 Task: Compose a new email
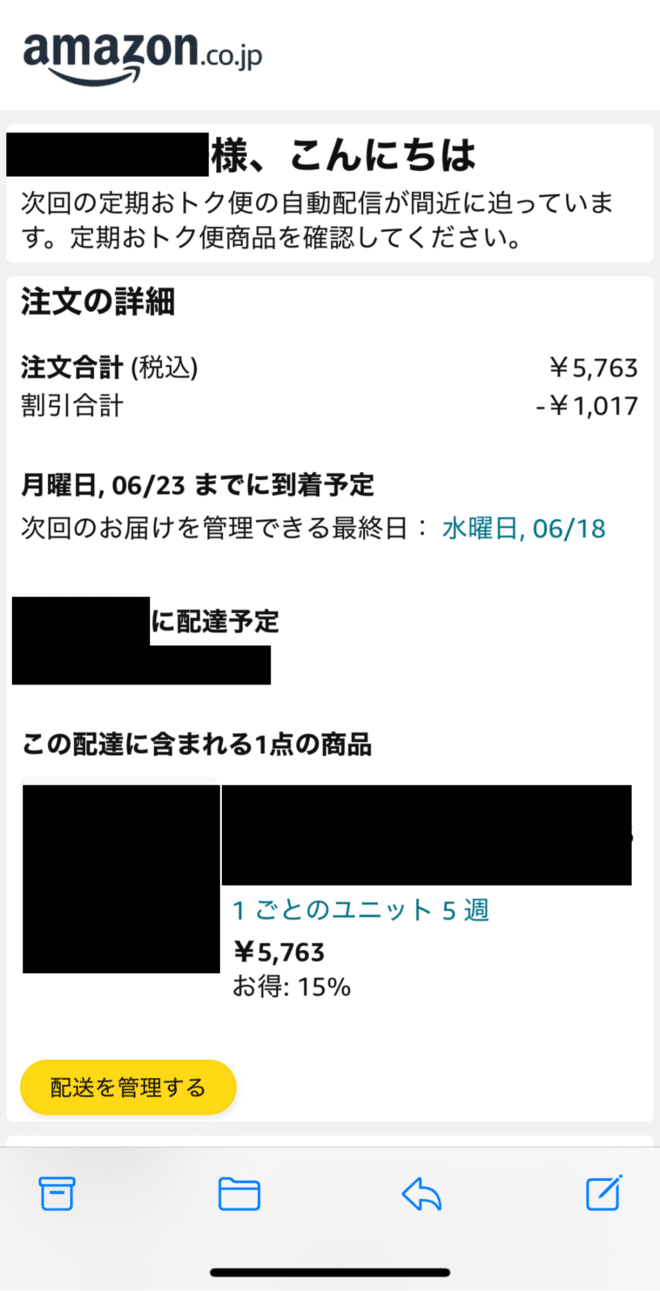coord(604,1192)
